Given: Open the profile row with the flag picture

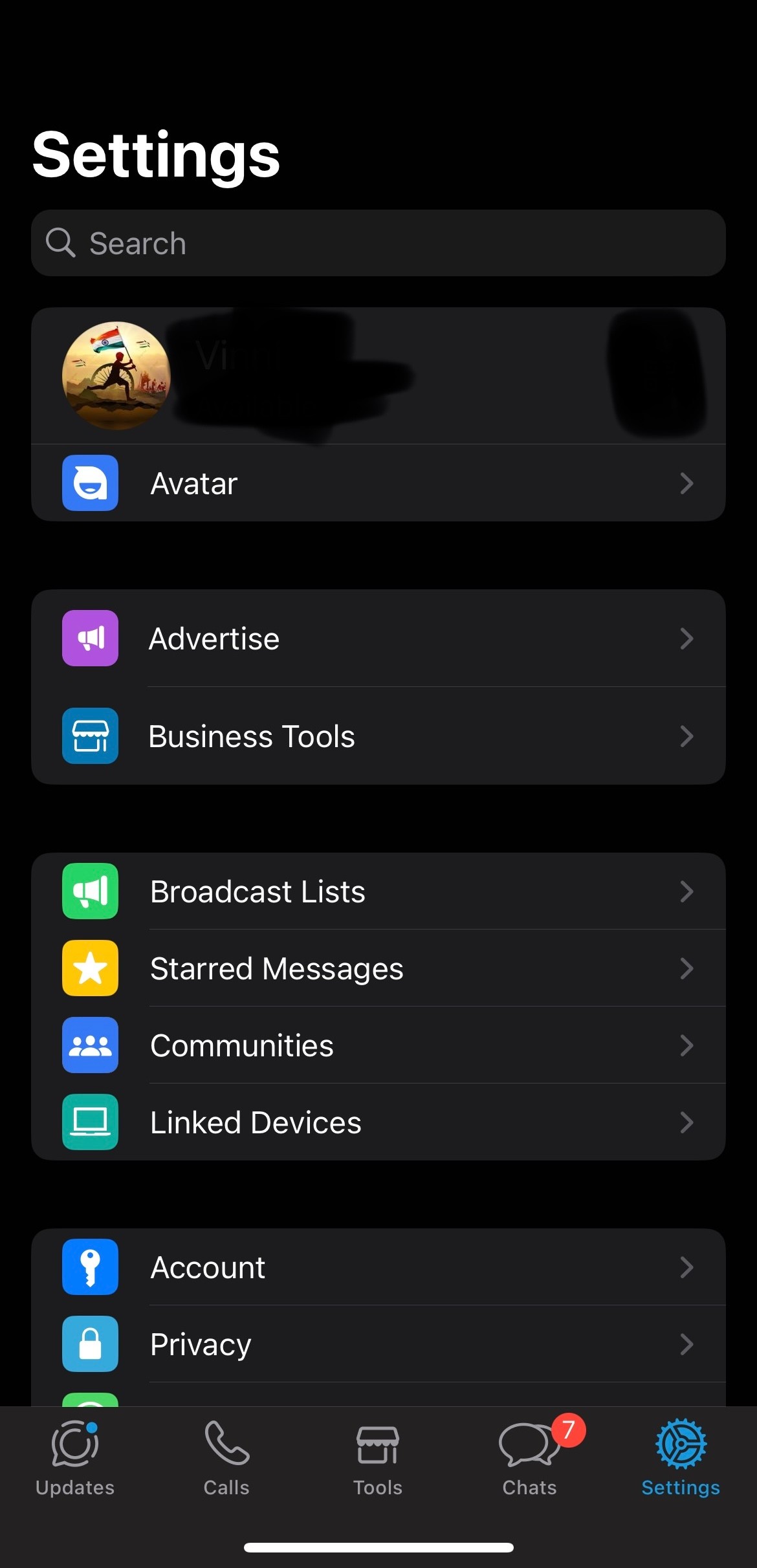Looking at the screenshot, I should pos(378,375).
